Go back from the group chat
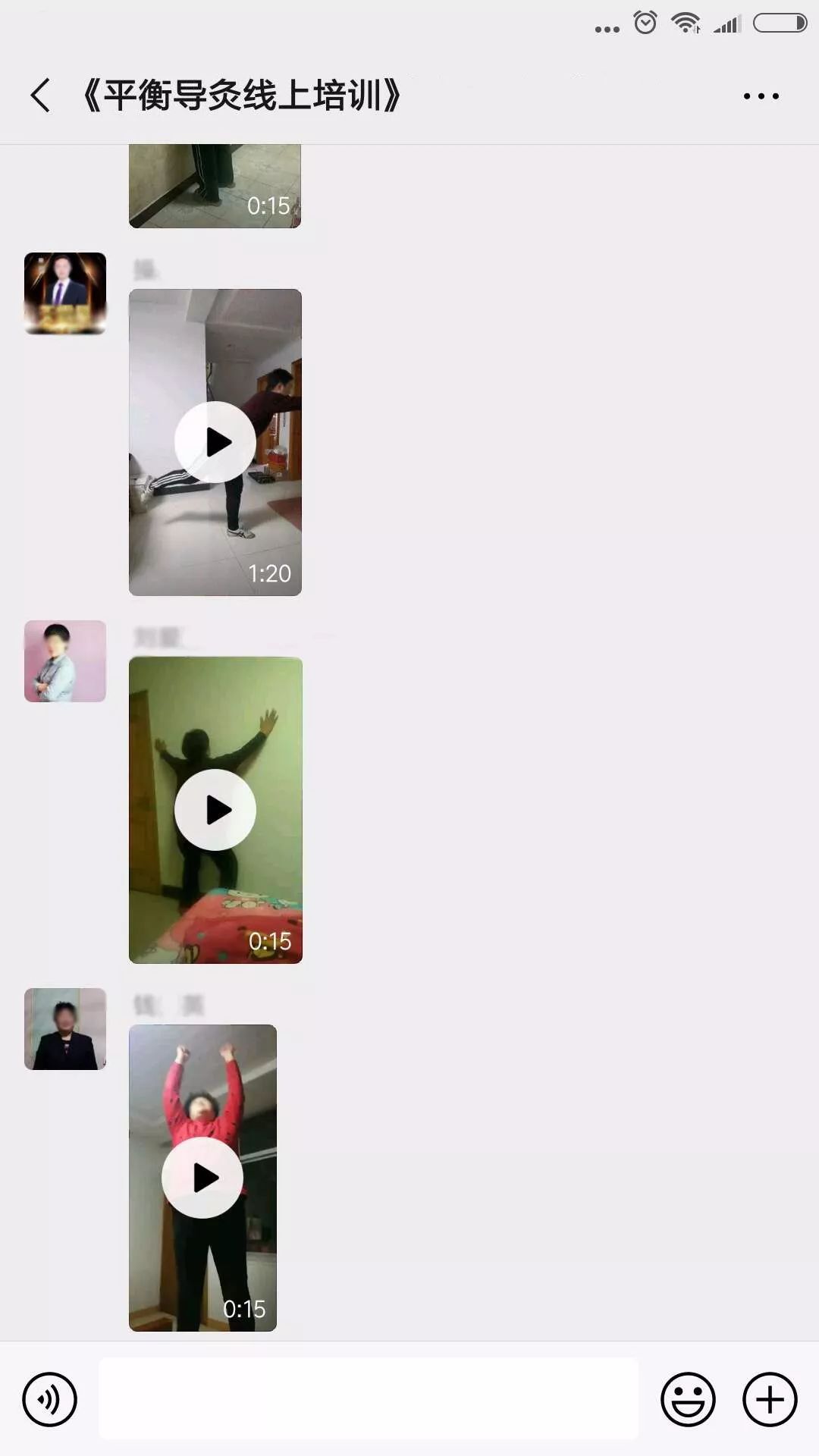 41,96
